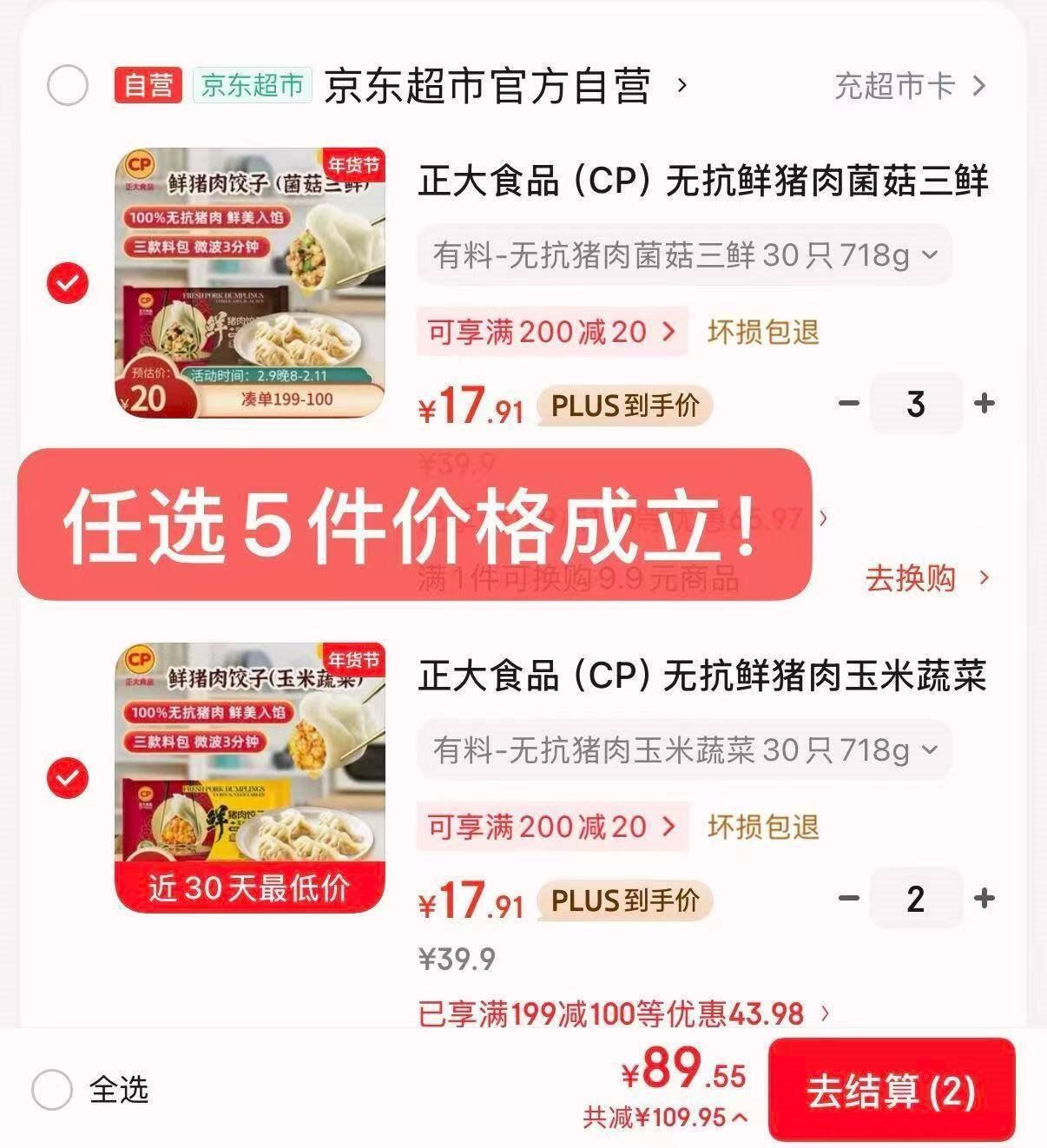Image resolution: width=1047 pixels, height=1148 pixels.
Task: Tap 去换购 to redeem add-on items
Action: click(926, 578)
